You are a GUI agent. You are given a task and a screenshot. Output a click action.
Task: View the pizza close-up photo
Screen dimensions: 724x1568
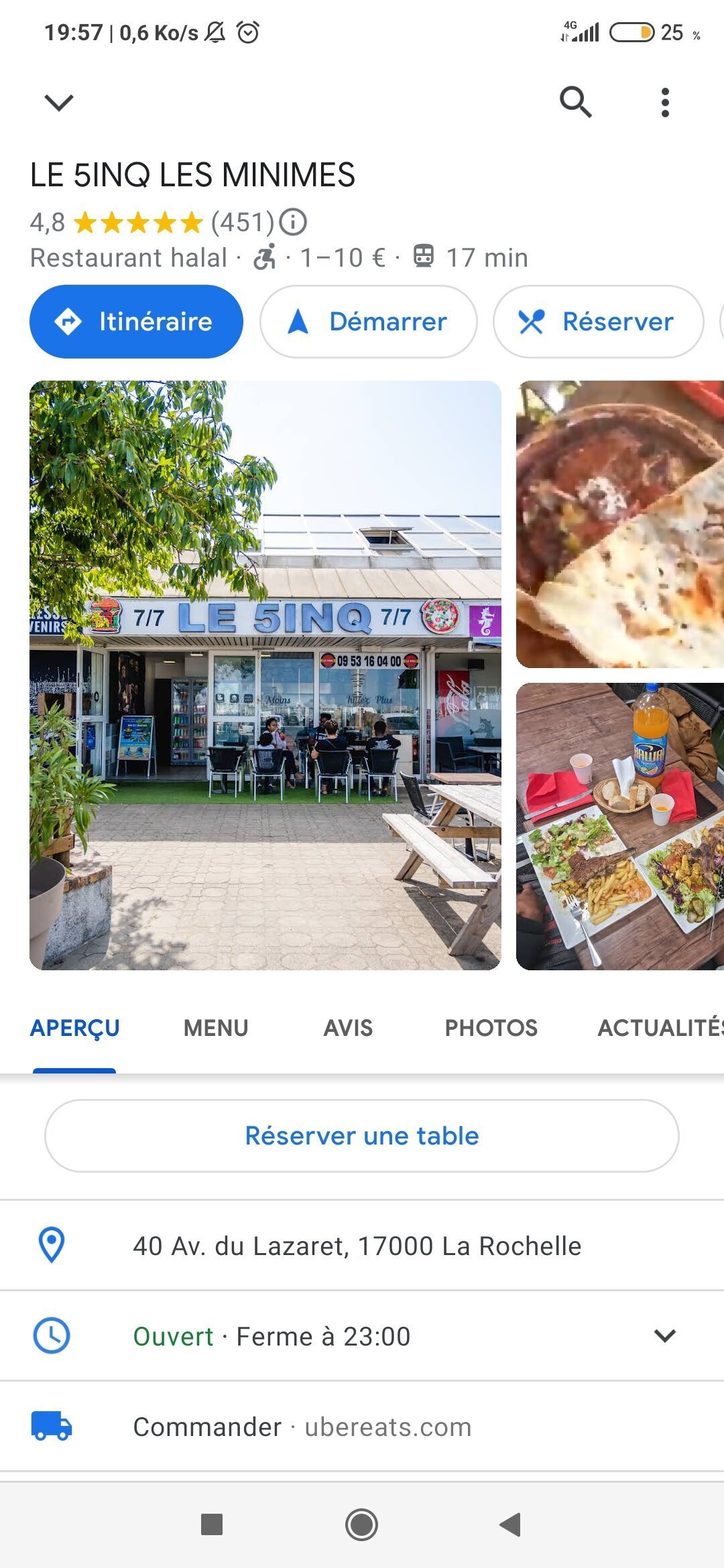pyautogui.click(x=619, y=524)
